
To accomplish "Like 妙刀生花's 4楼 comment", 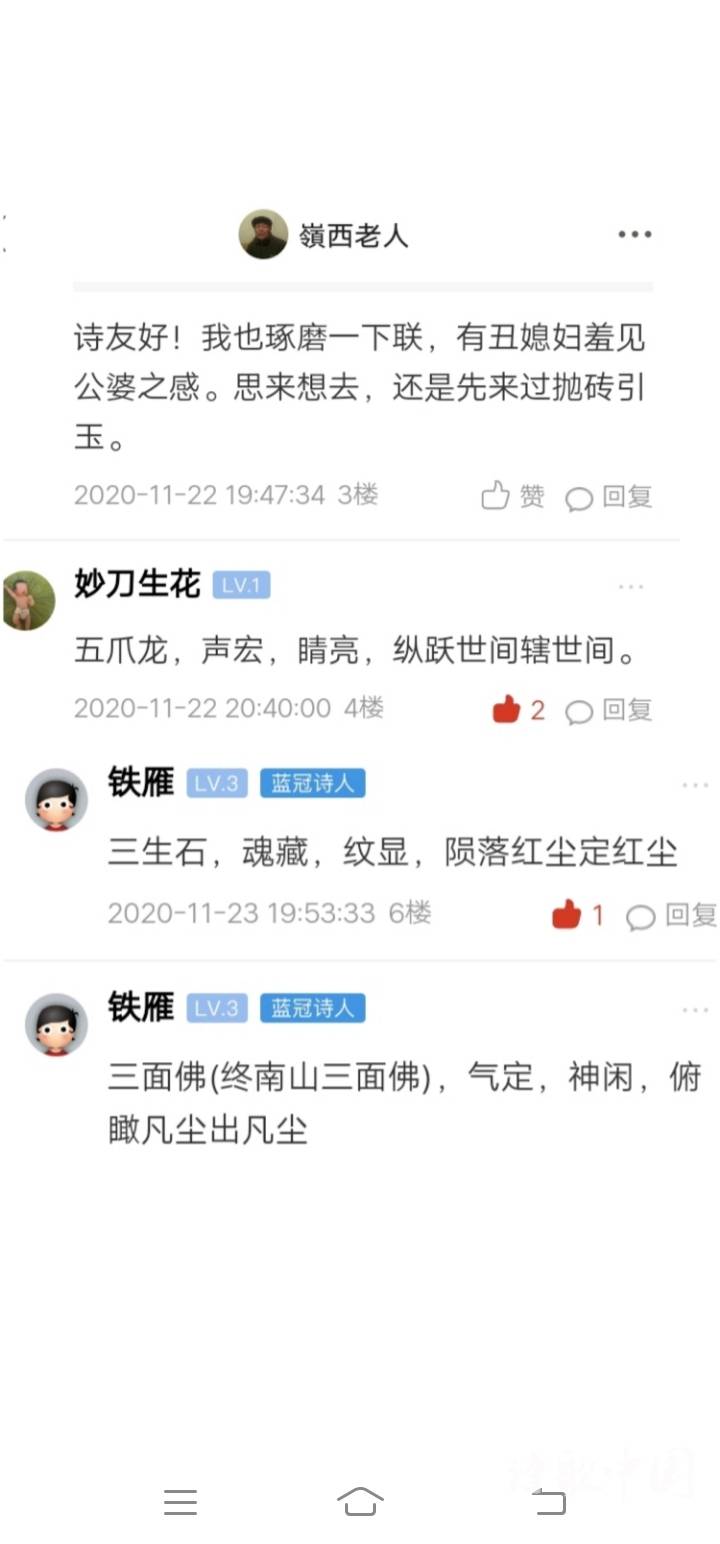I will click(518, 710).
